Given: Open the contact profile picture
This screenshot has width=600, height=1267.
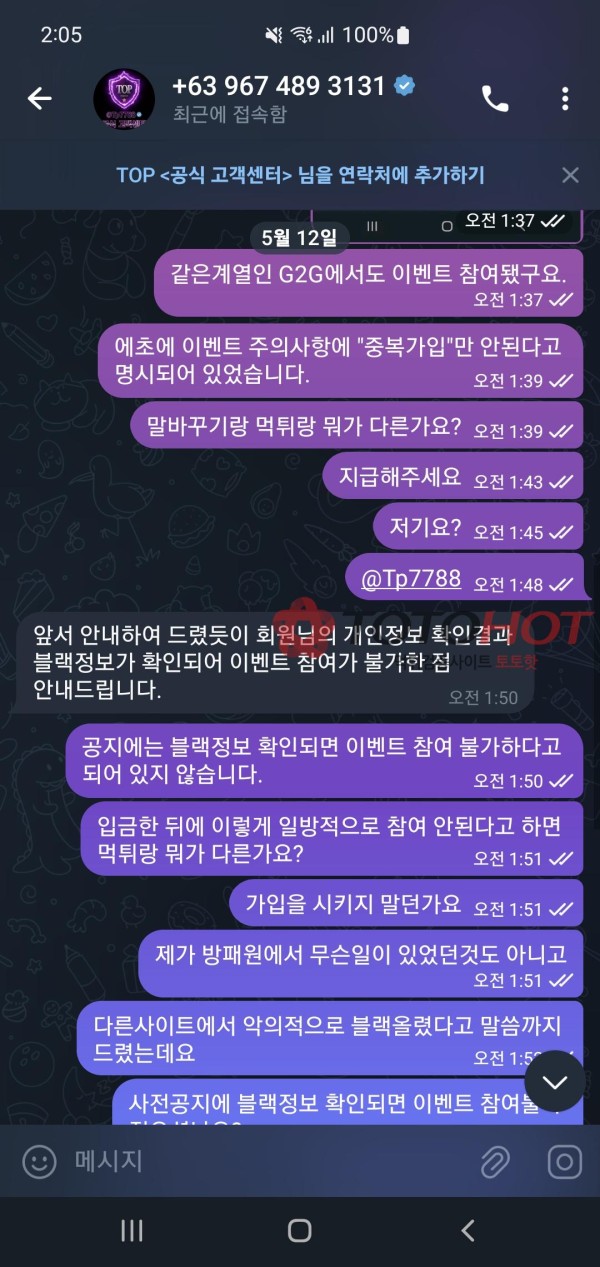Looking at the screenshot, I should click(x=124, y=98).
